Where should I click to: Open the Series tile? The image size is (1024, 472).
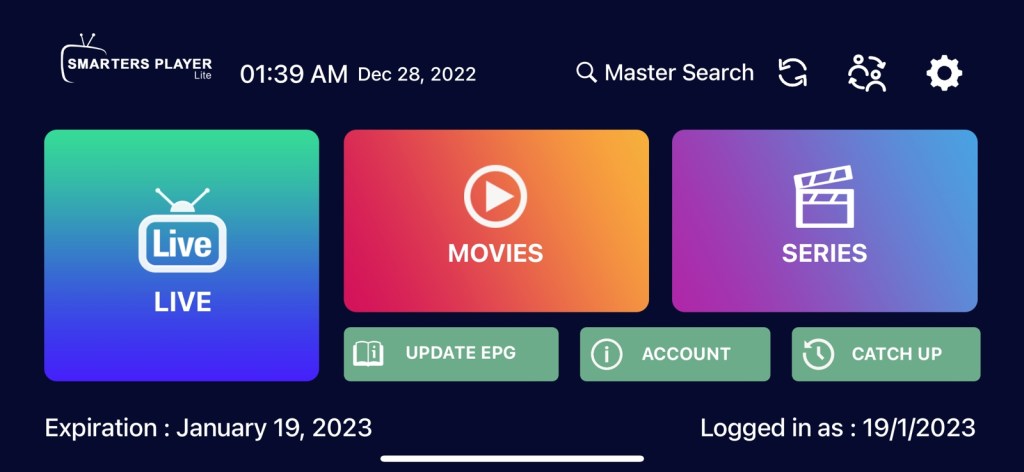[824, 221]
